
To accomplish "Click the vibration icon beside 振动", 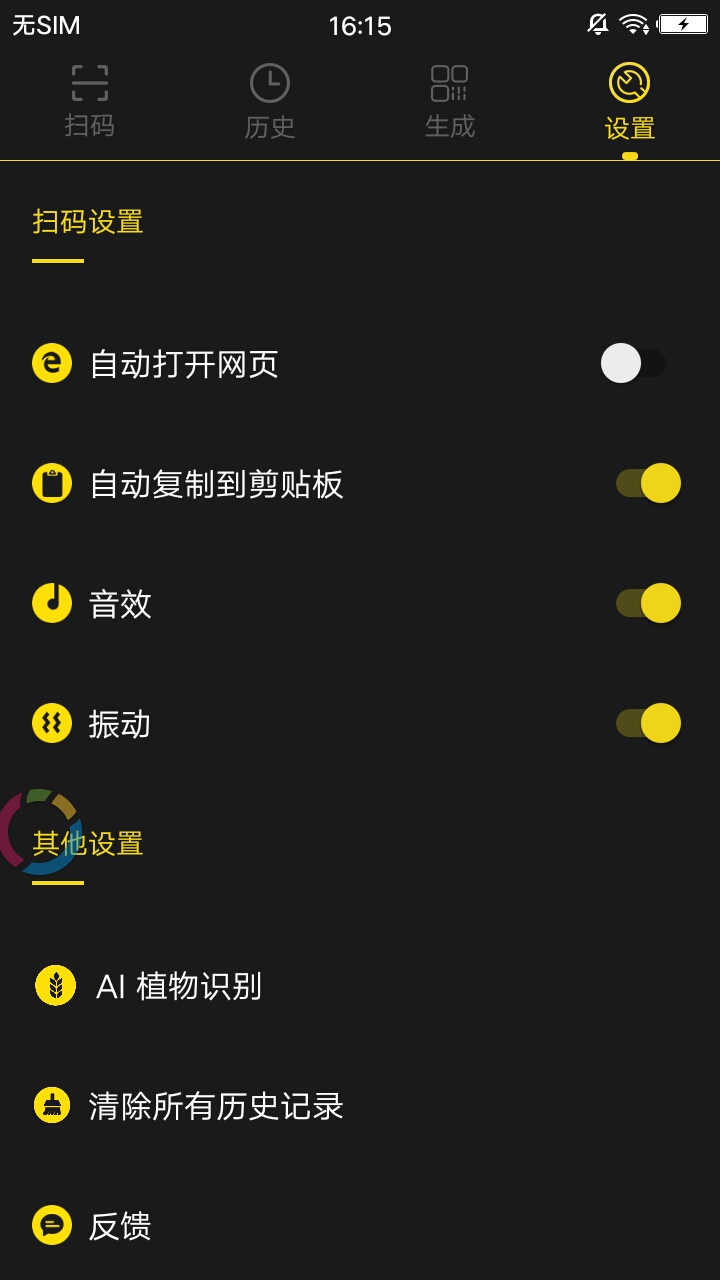I will [52, 723].
